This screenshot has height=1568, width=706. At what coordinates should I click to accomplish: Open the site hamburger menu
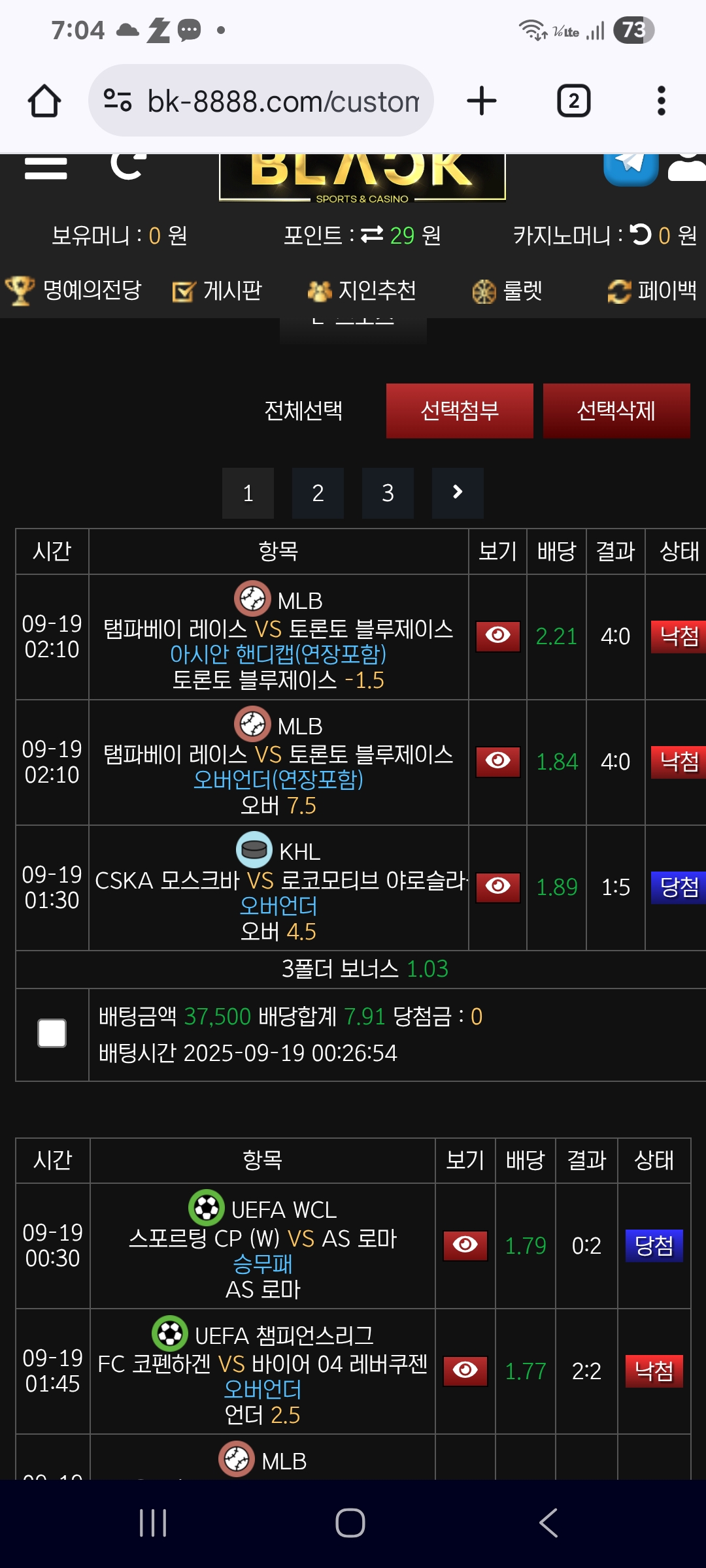46,169
